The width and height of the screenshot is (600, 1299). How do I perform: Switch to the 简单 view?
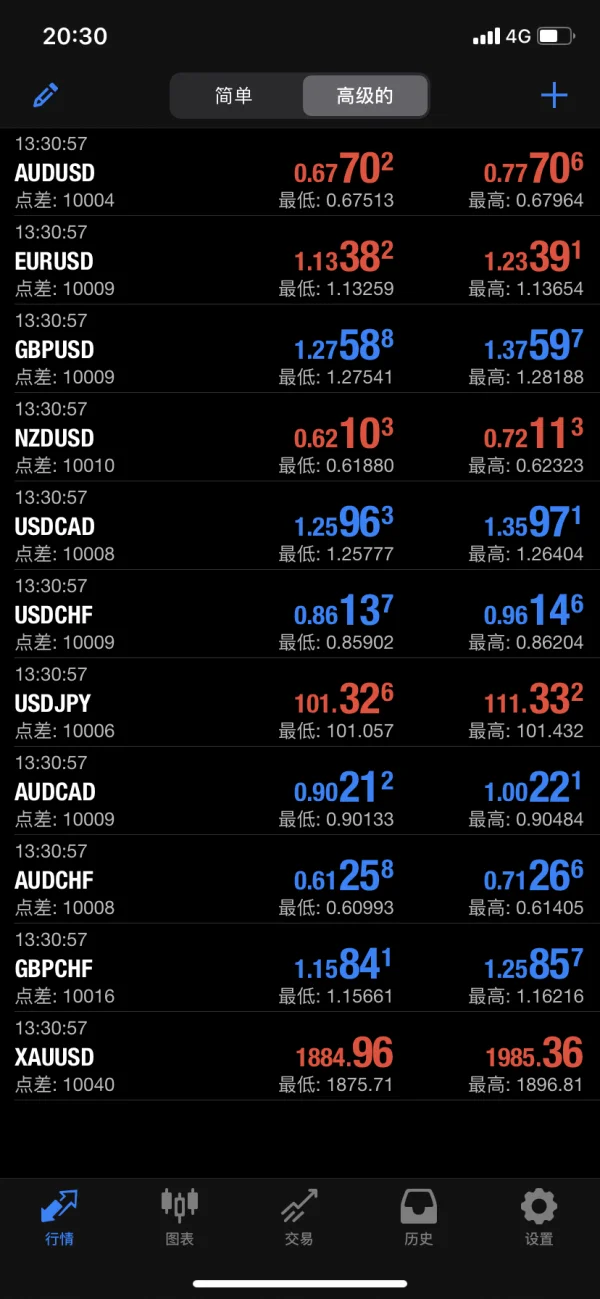pos(234,96)
